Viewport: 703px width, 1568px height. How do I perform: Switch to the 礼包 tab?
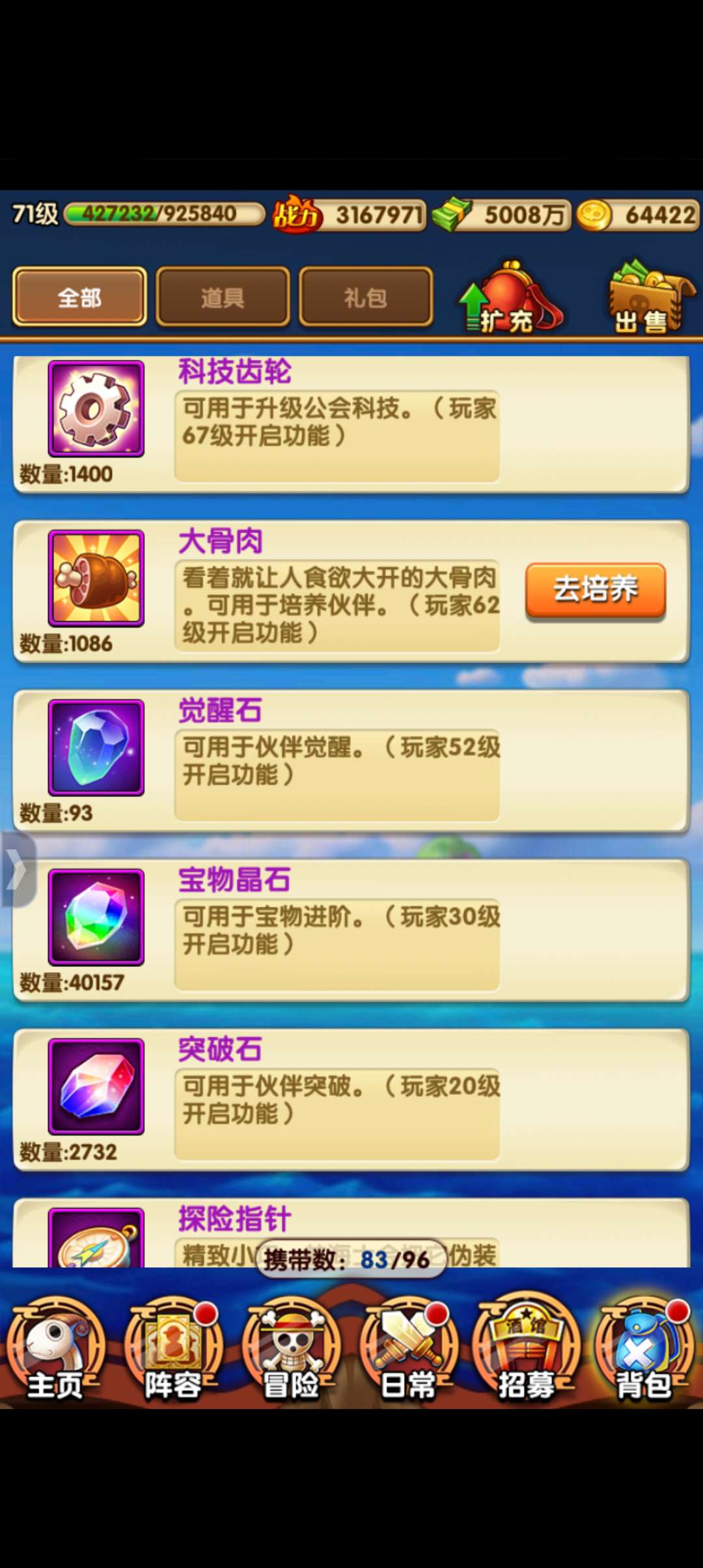[x=365, y=298]
